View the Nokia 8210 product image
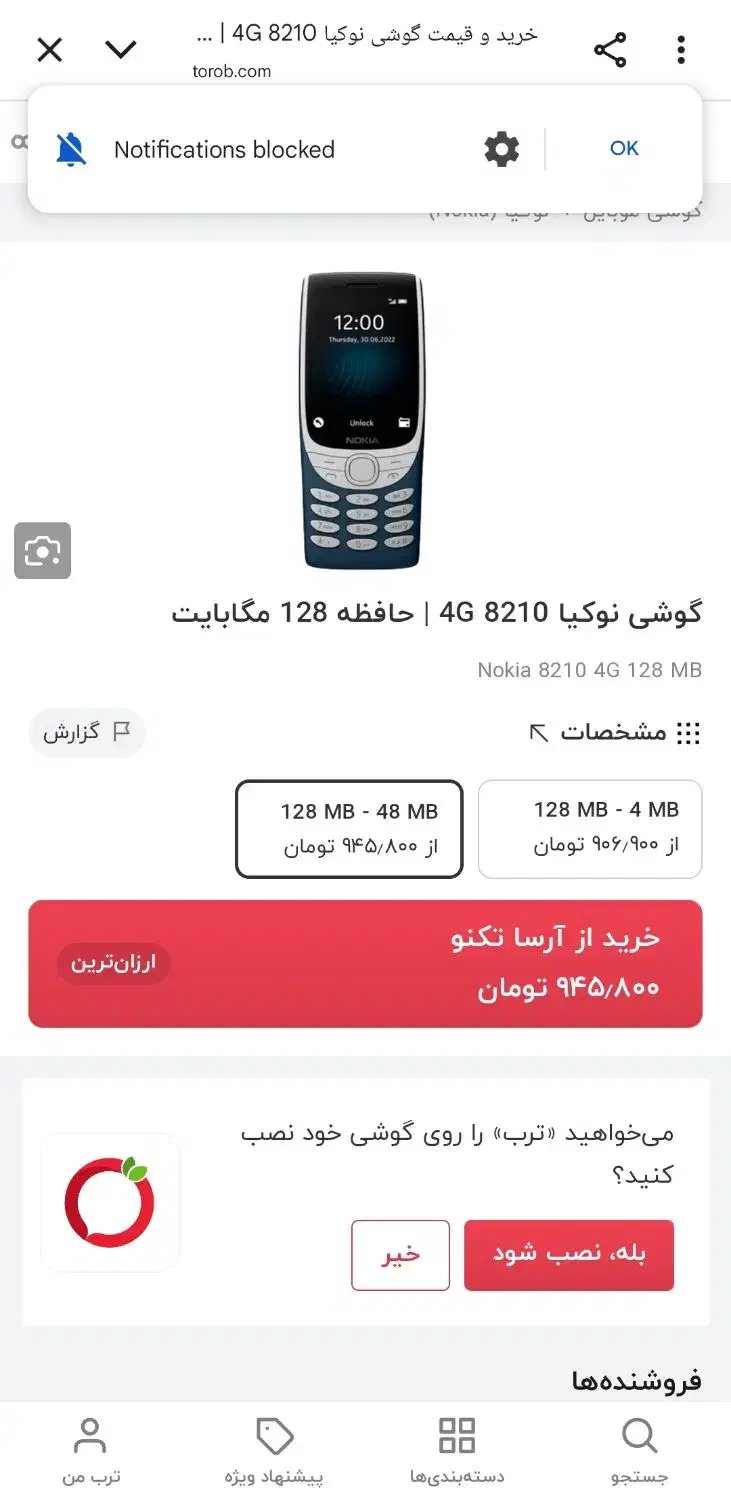 click(361, 420)
